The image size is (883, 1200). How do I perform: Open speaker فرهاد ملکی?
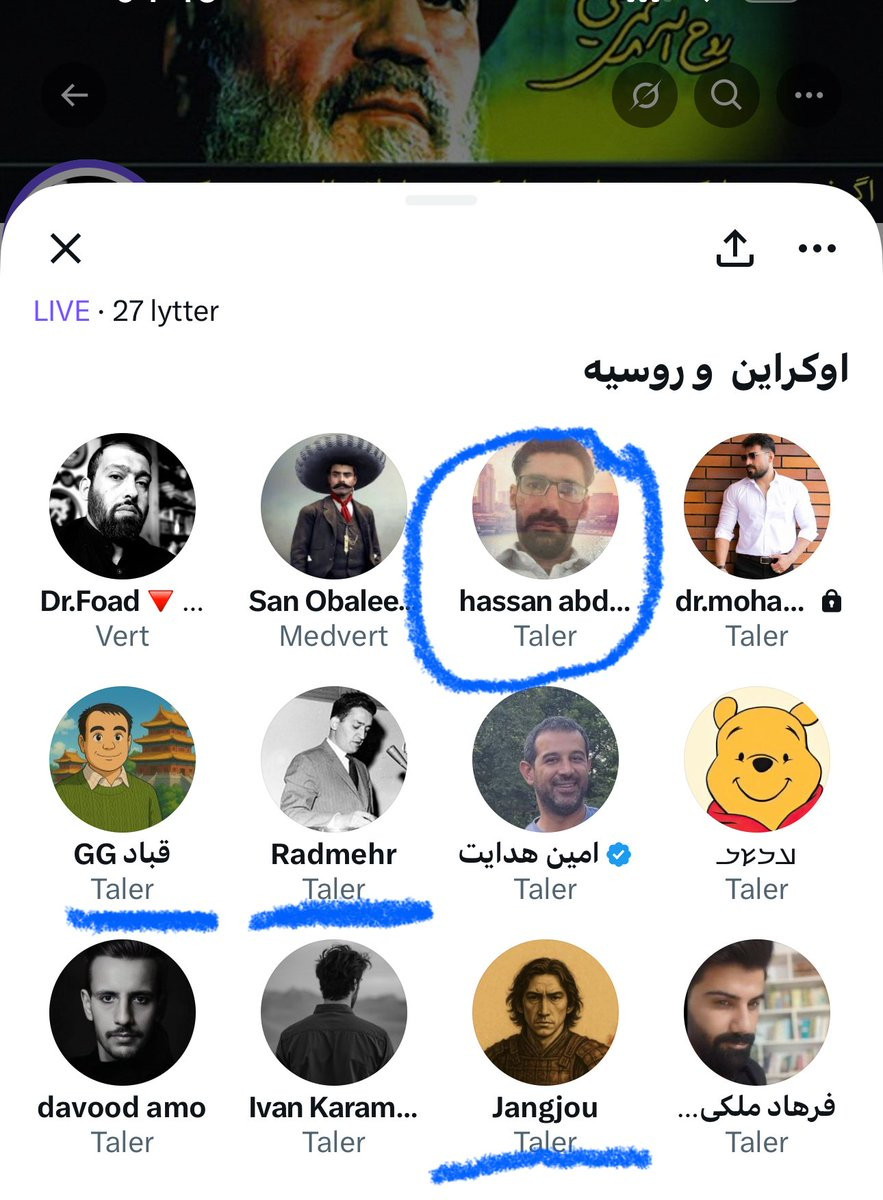click(757, 1012)
